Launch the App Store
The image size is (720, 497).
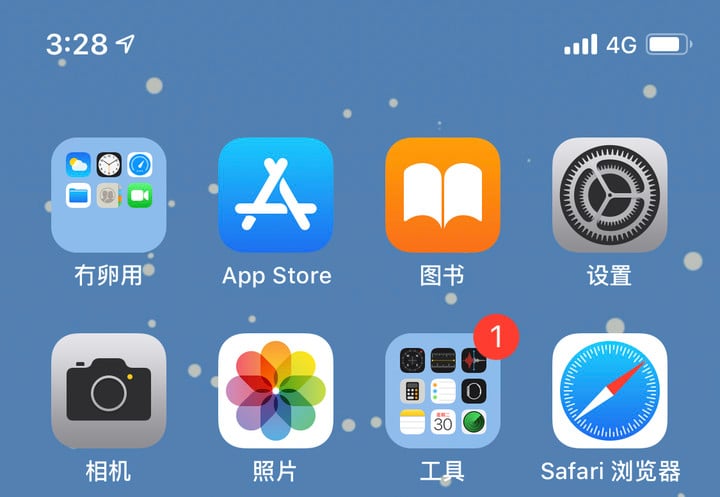click(275, 195)
